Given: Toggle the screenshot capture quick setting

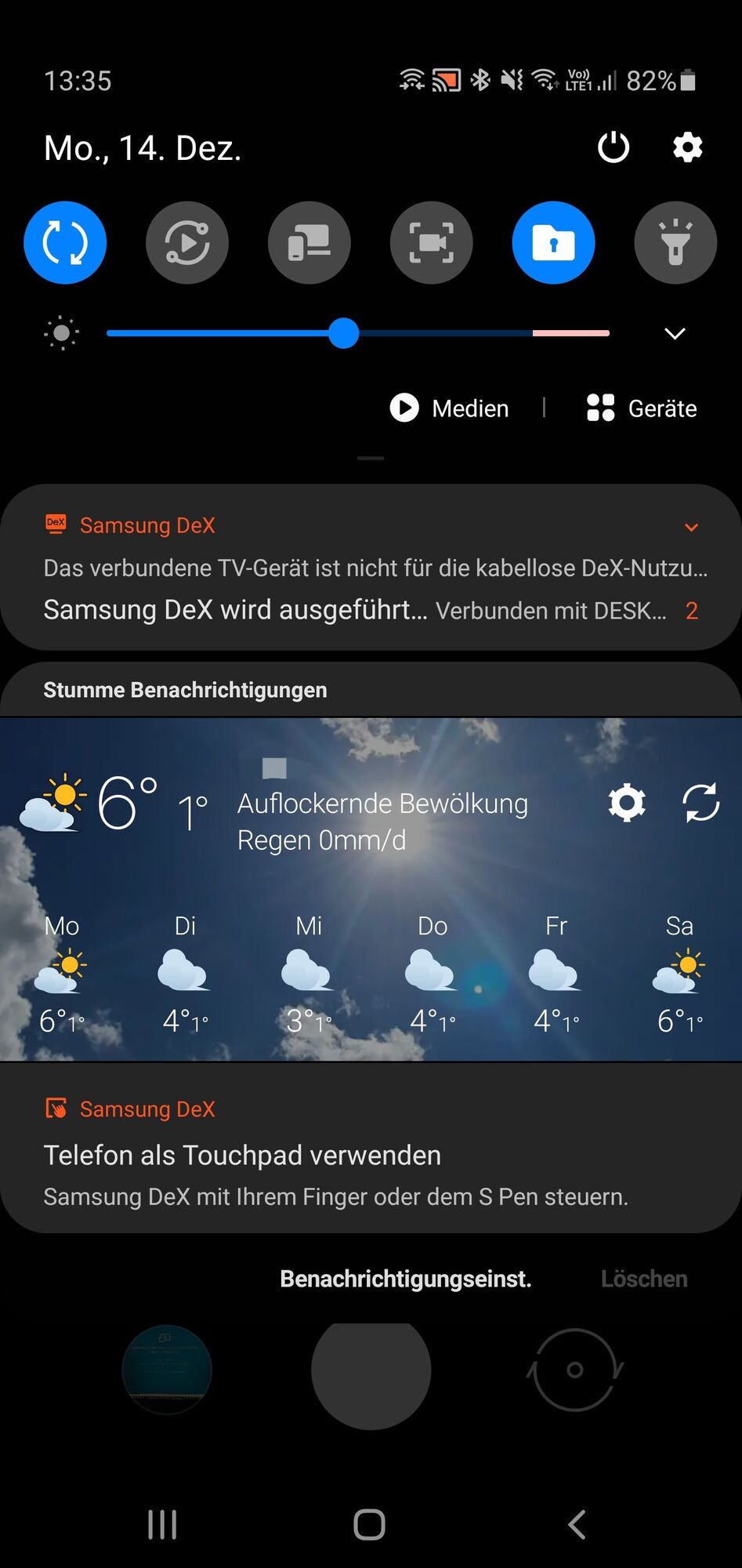Looking at the screenshot, I should pyautogui.click(x=431, y=243).
